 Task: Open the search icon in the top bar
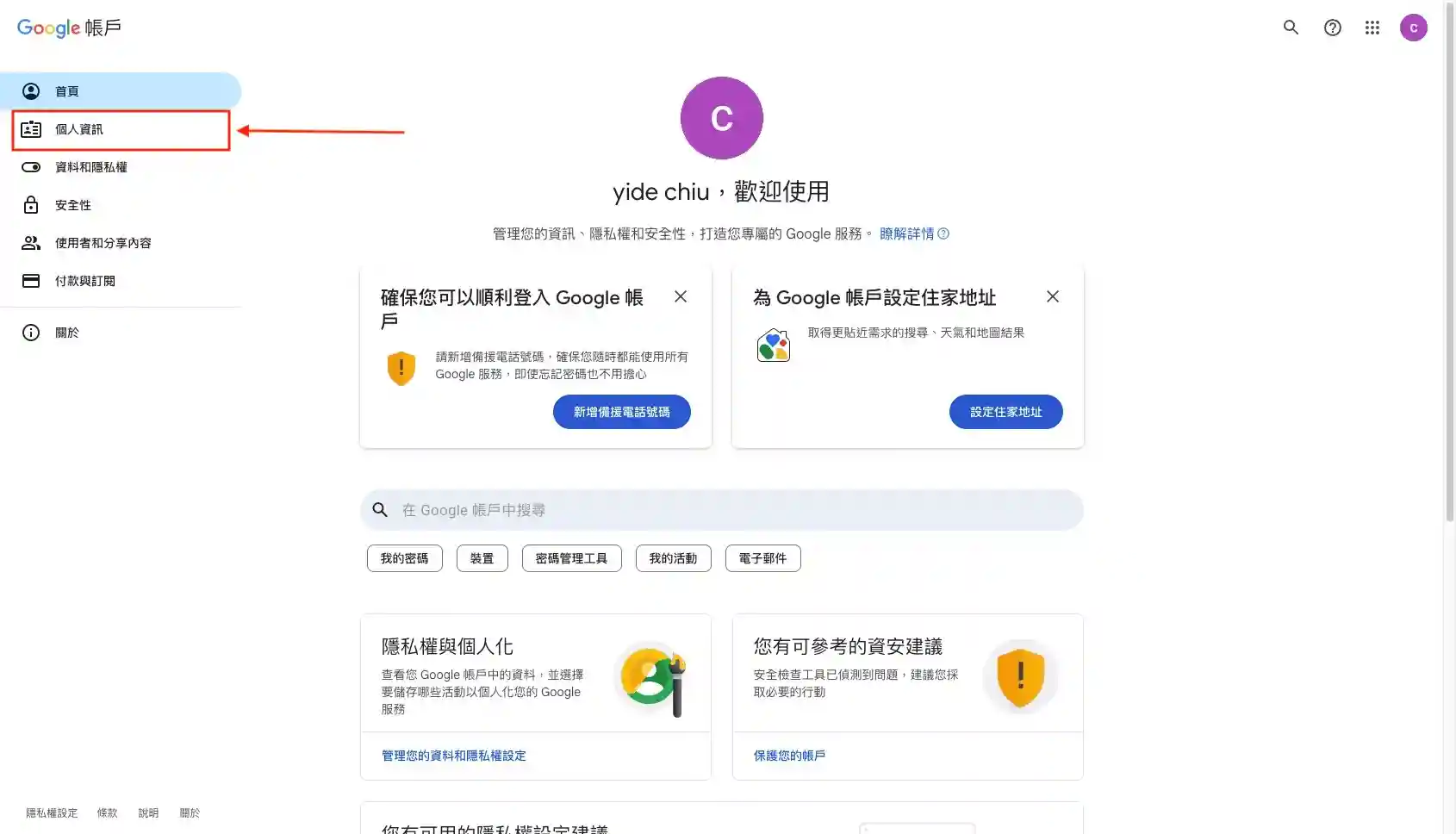(1291, 28)
